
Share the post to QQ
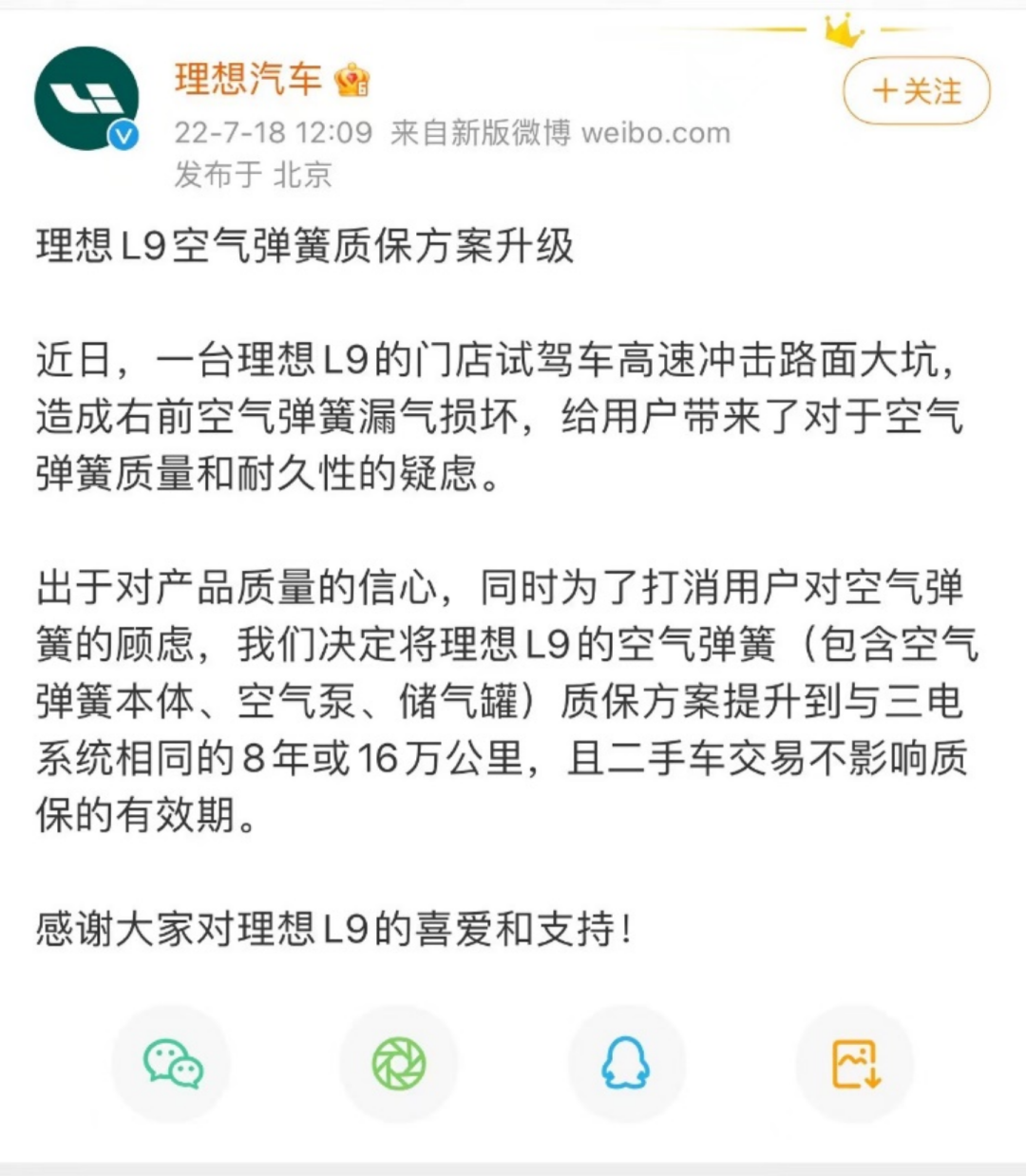tap(626, 1063)
